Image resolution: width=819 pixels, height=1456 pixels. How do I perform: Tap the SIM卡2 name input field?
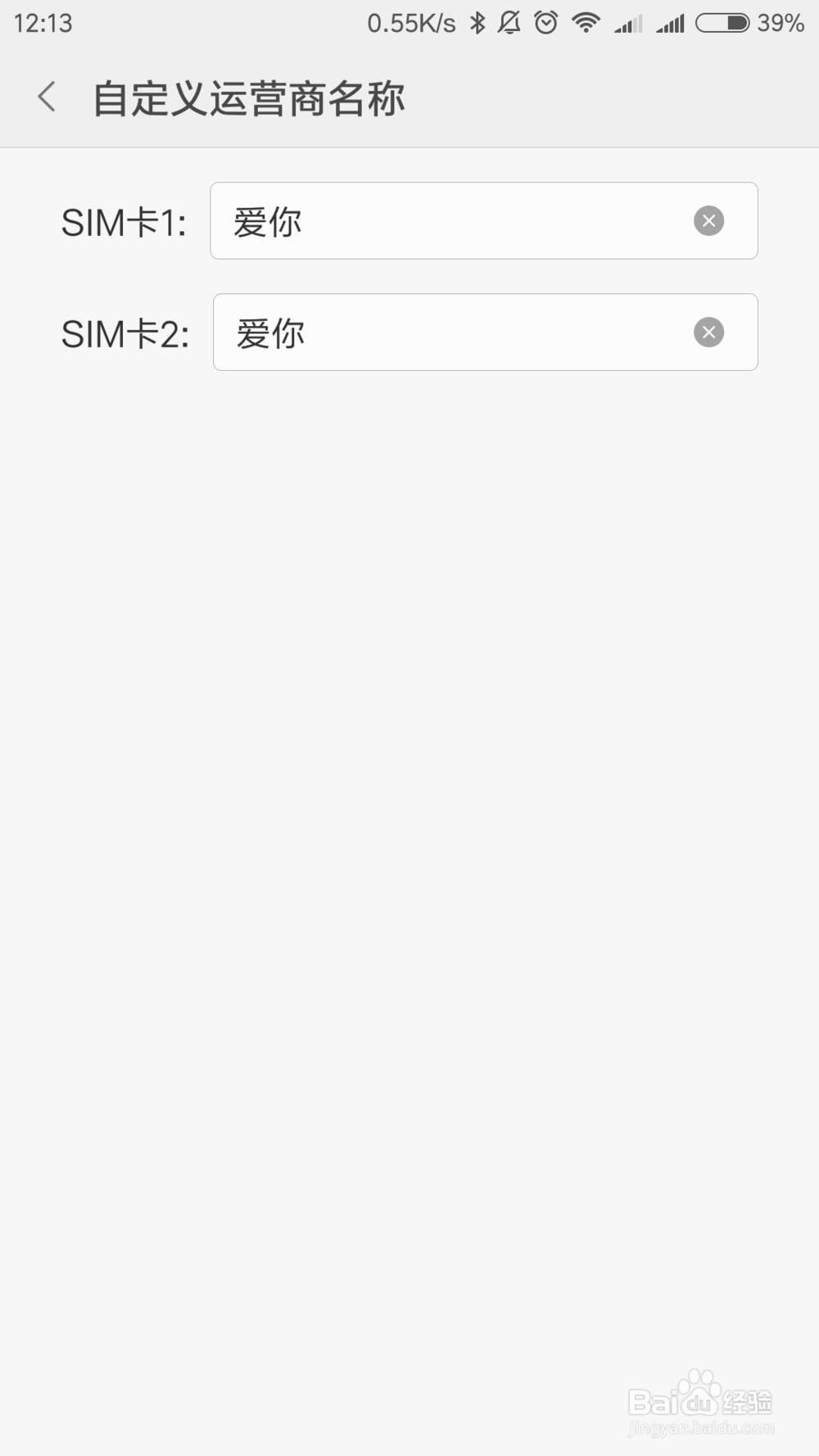(486, 332)
